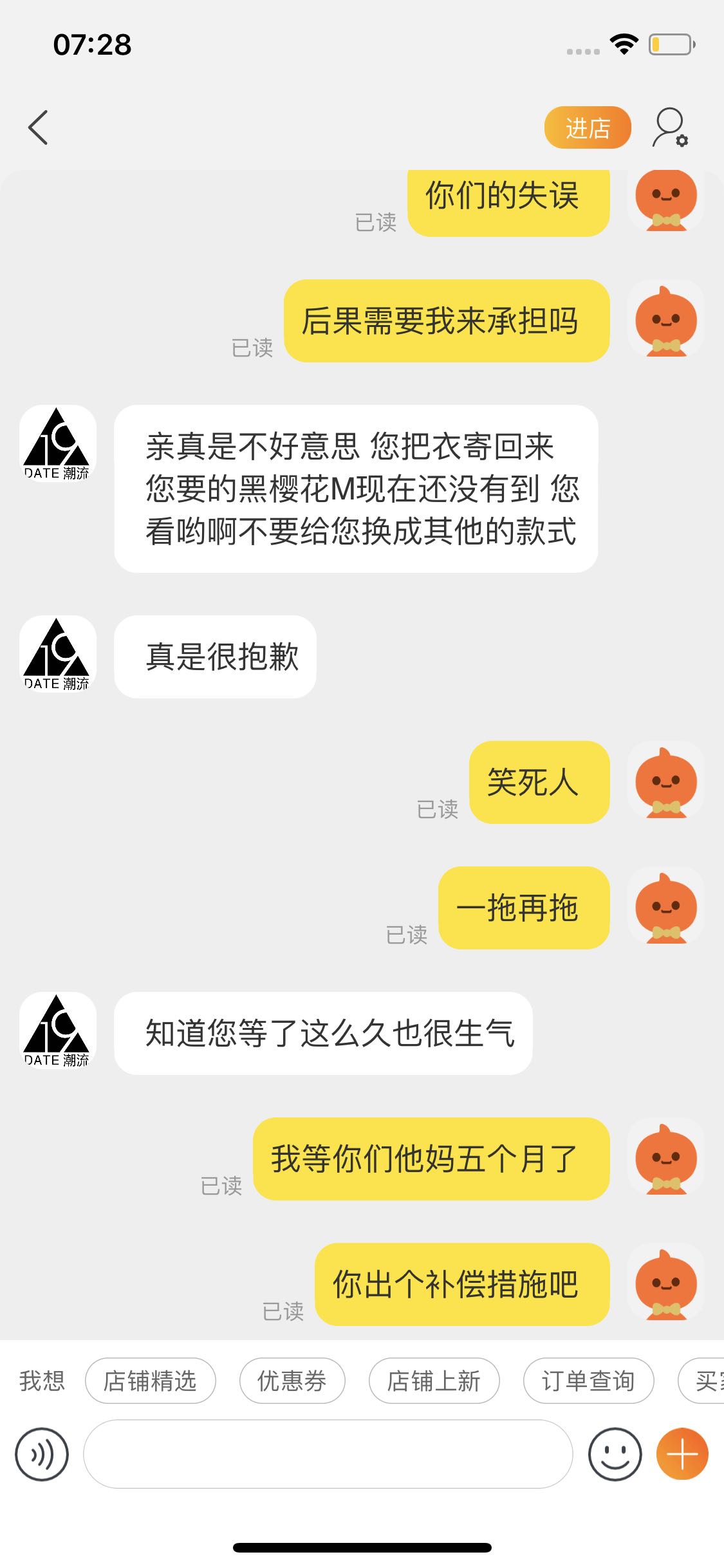This screenshot has height=1568, width=724.
Task: Select the 店铺精选 quick chip
Action: coord(151,1381)
